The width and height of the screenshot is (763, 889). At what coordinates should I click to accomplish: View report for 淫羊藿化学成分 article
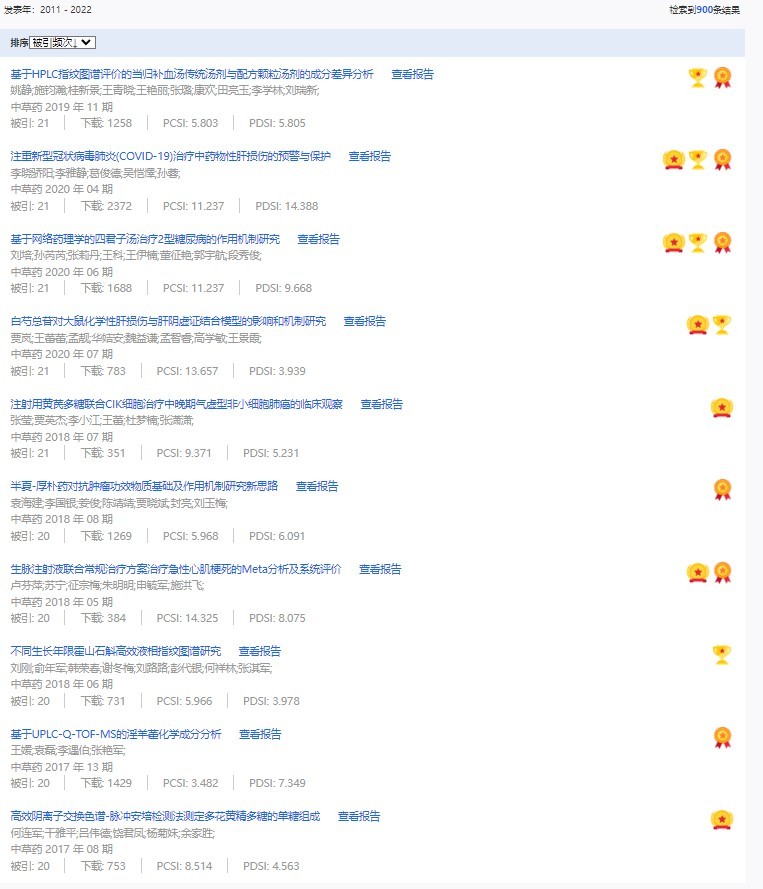pos(259,734)
